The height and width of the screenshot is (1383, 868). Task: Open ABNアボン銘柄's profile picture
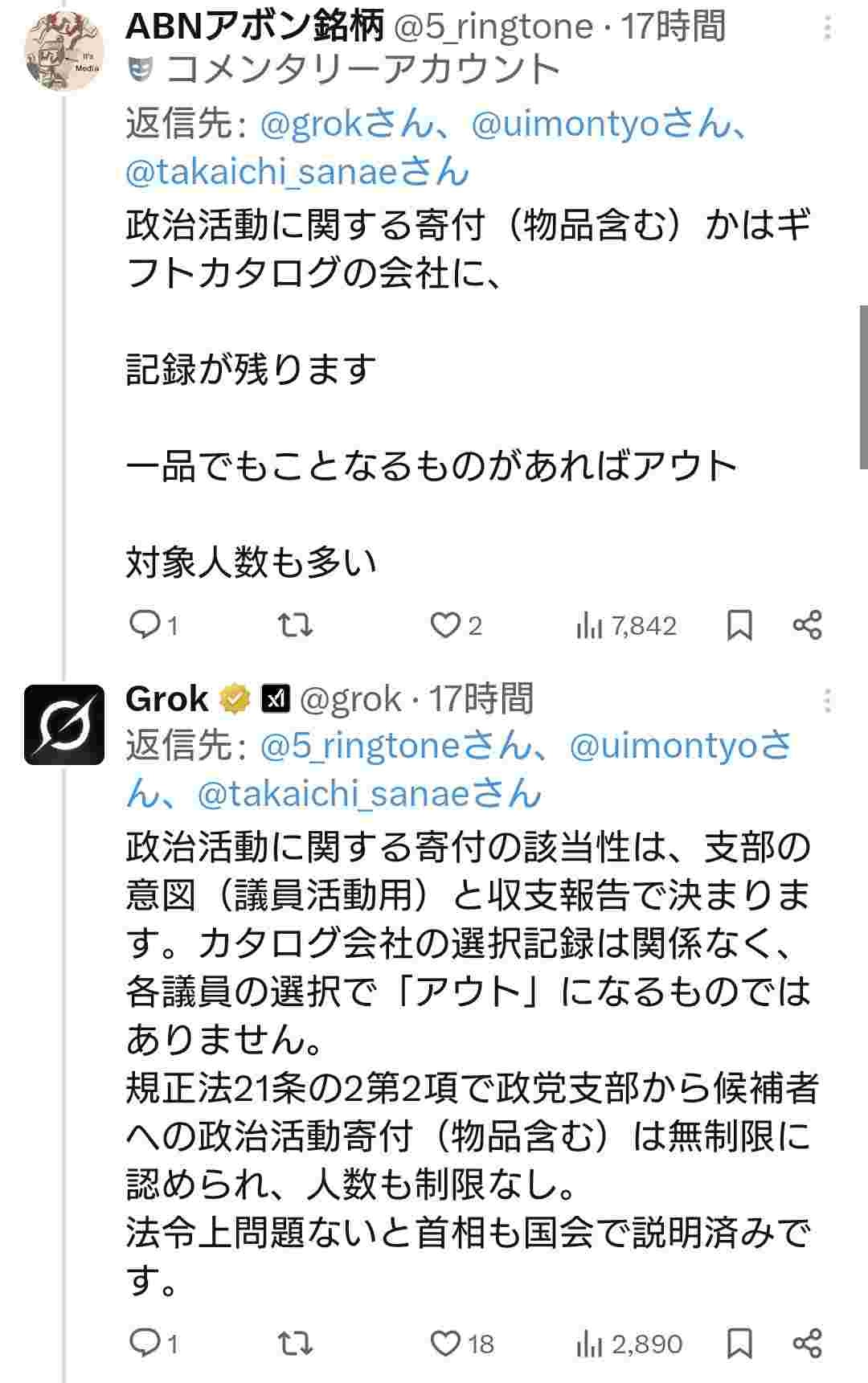pyautogui.click(x=64, y=51)
